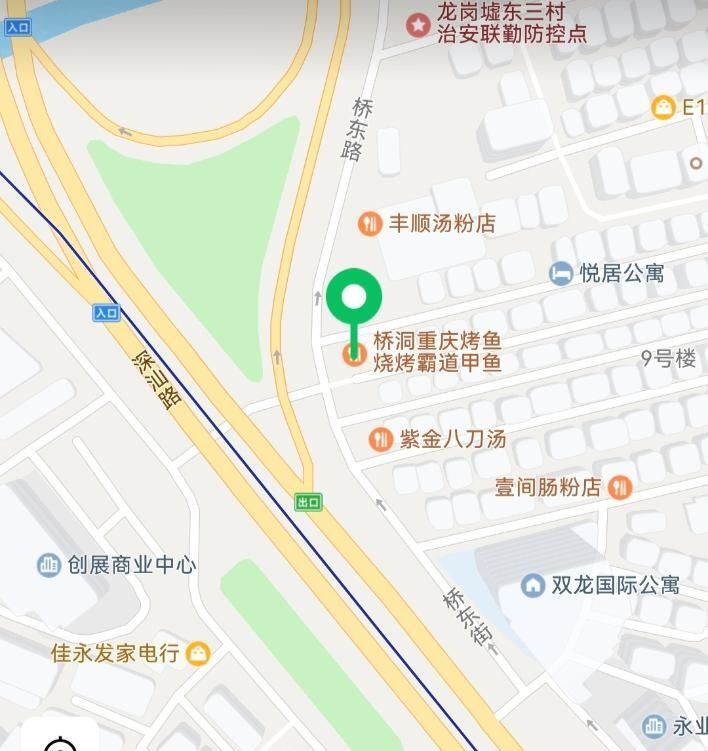Image resolution: width=708 pixels, height=751 pixels.
Task: Open the 壹间肠粉店 restaurant marker
Action: (x=620, y=487)
